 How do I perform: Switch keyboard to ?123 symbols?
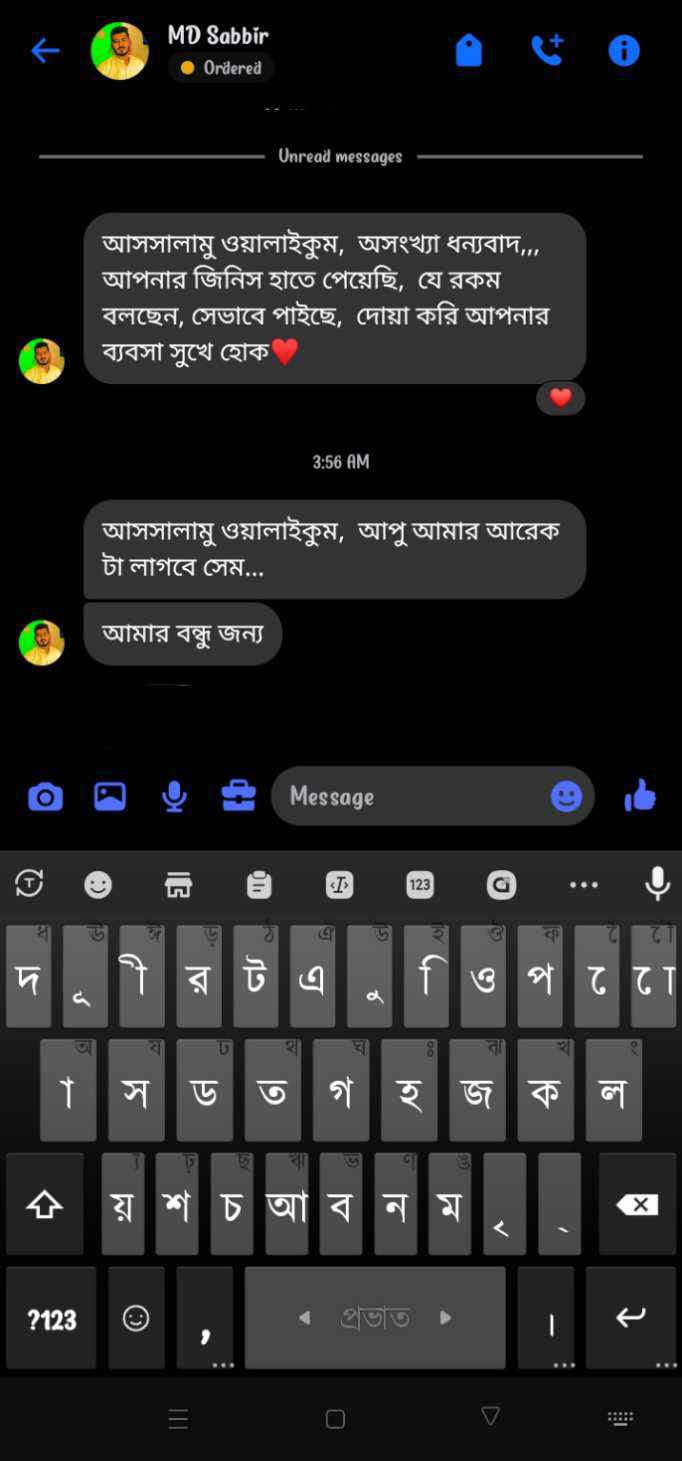click(x=52, y=1319)
